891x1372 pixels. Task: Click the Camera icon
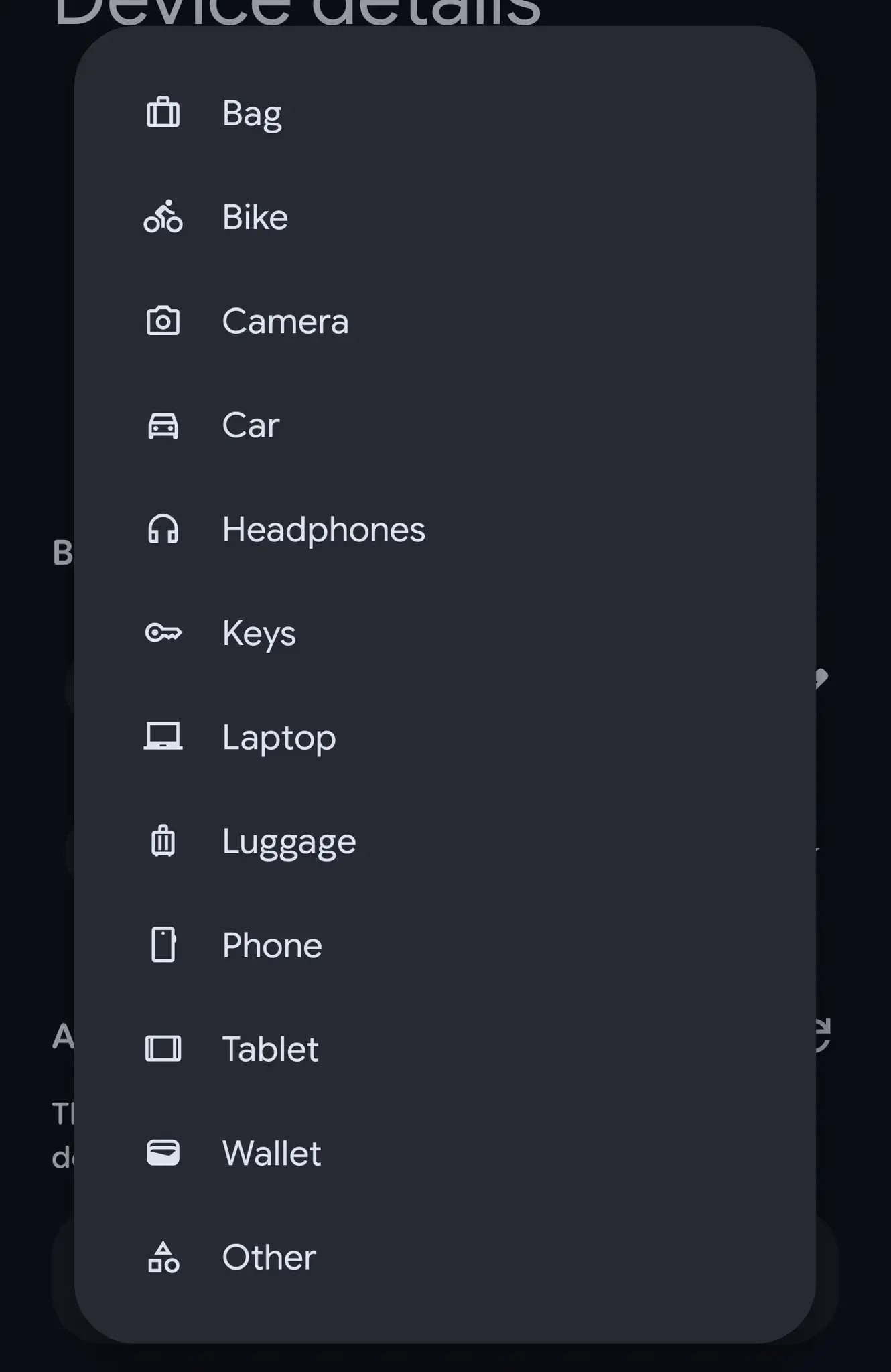tap(163, 320)
